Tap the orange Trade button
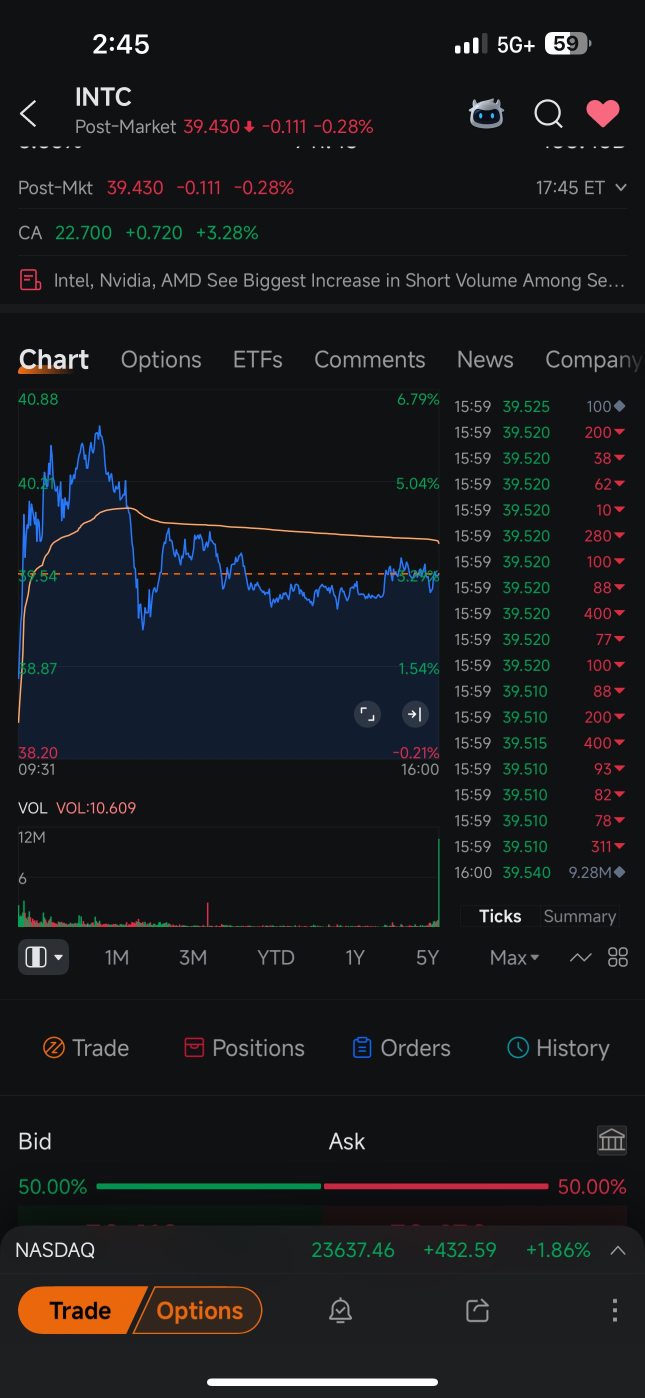 pos(81,1310)
